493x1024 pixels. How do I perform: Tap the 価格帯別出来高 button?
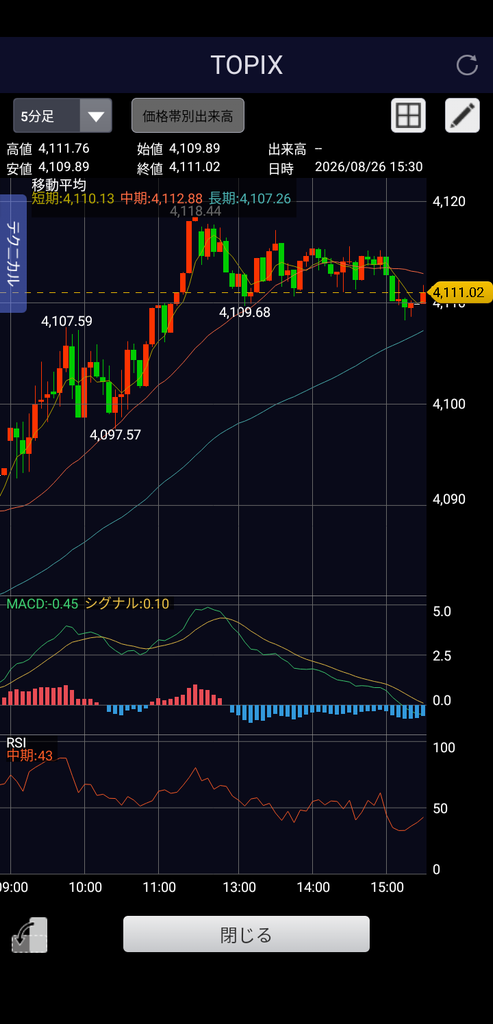[188, 116]
